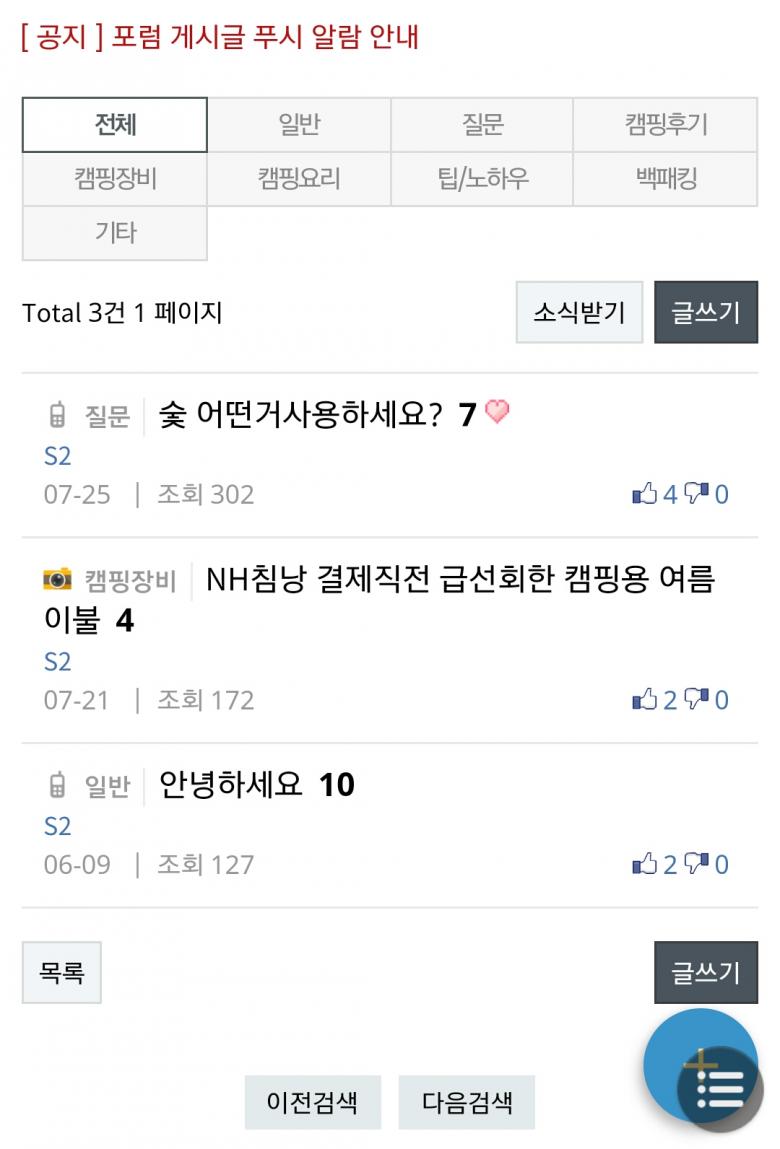The height and width of the screenshot is (1149, 780).
Task: Filter by 캠핑장비 category
Action: pyautogui.click(x=115, y=179)
